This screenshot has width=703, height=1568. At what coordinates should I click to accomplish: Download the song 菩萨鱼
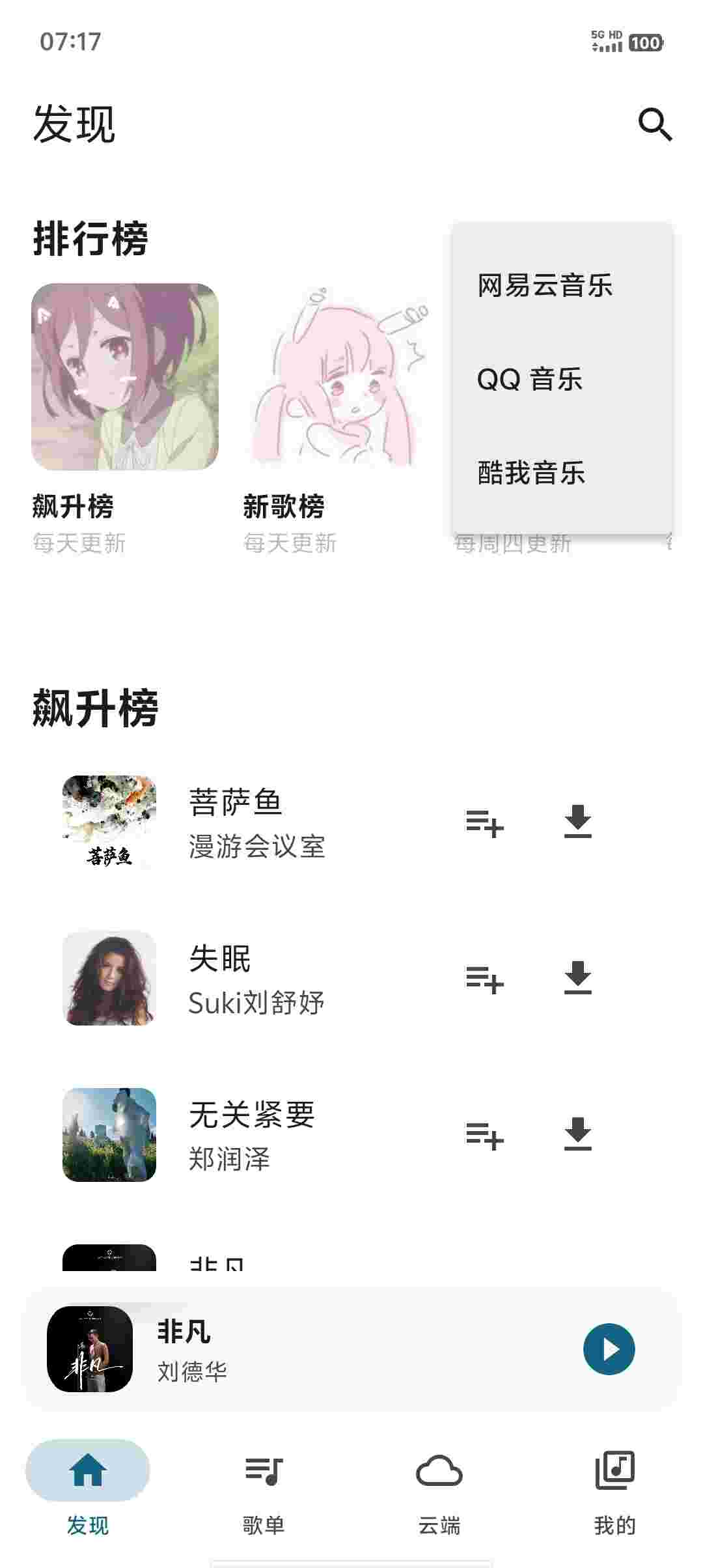577,822
